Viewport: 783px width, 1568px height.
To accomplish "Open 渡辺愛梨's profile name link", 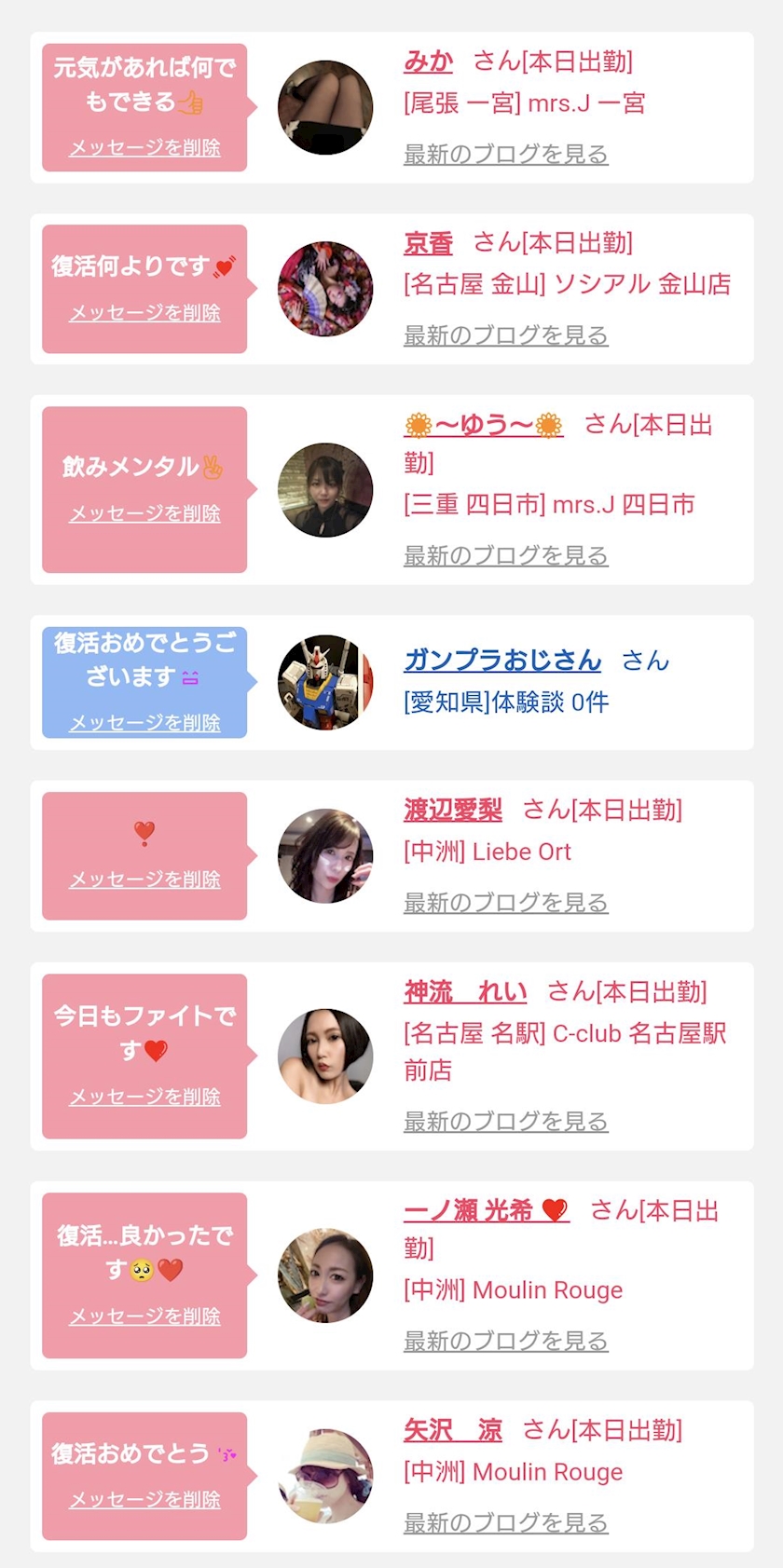I will (x=452, y=810).
